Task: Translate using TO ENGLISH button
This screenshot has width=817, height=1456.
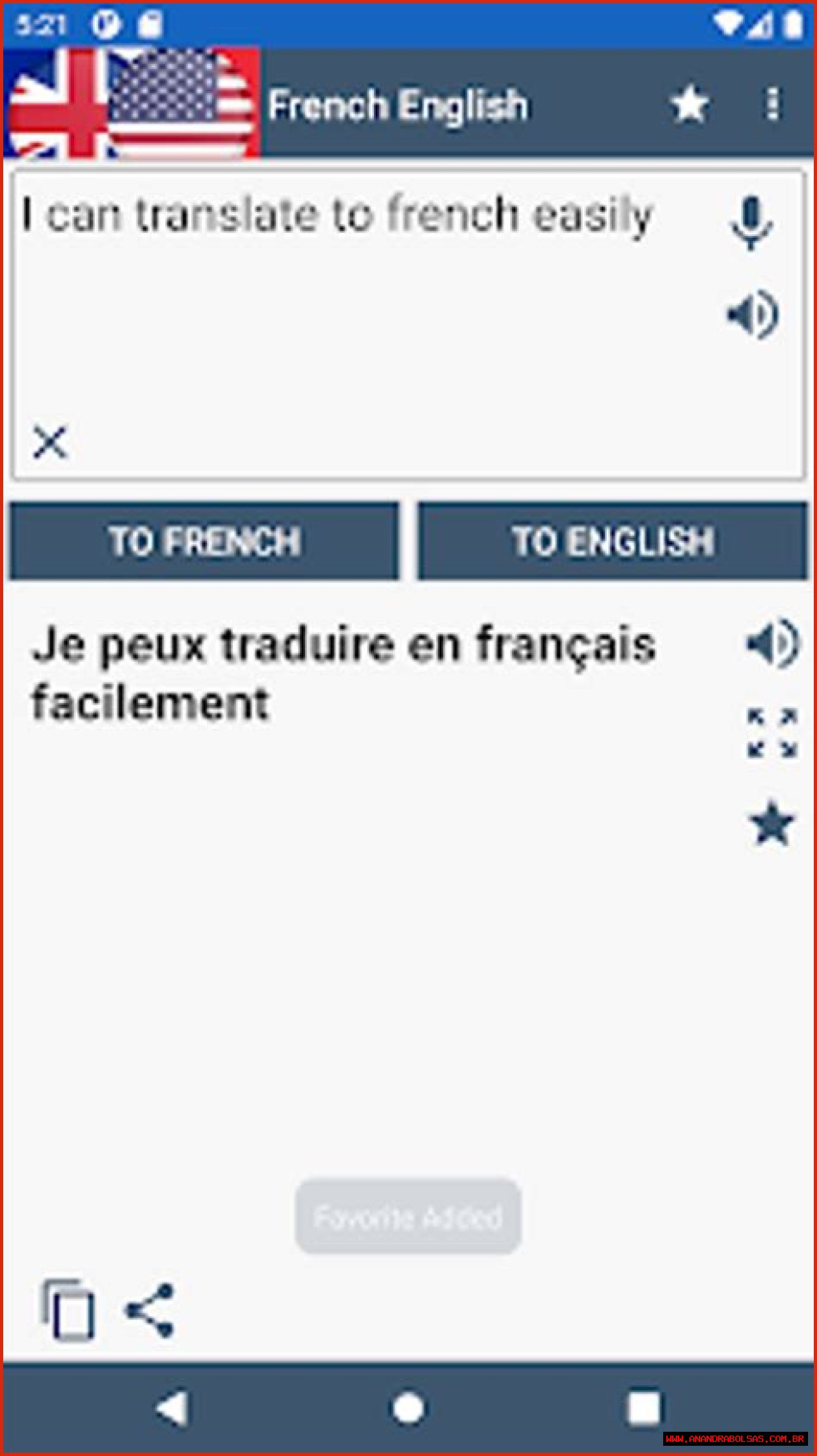Action: (x=613, y=541)
